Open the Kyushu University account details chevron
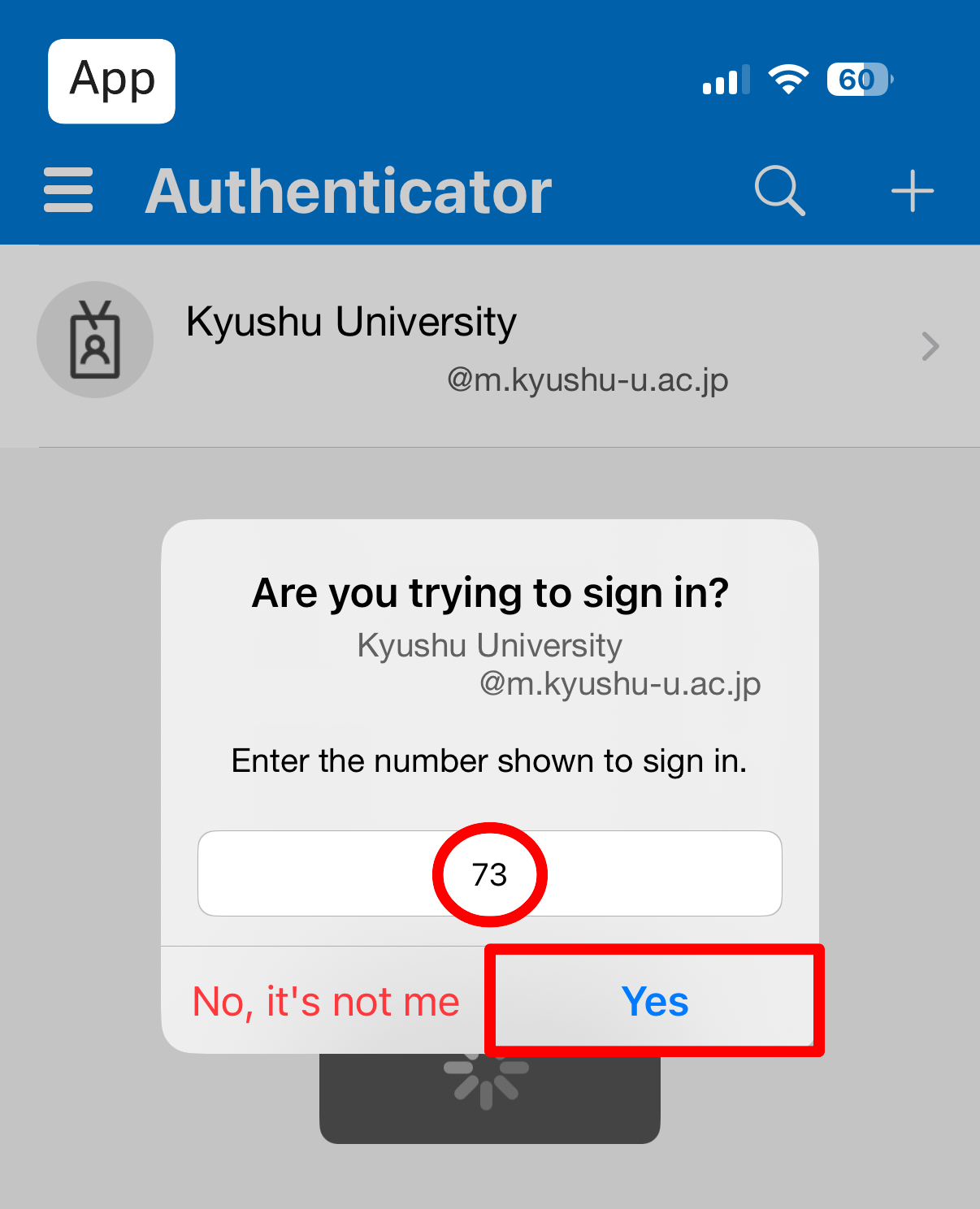This screenshot has width=980, height=1209. click(x=929, y=346)
